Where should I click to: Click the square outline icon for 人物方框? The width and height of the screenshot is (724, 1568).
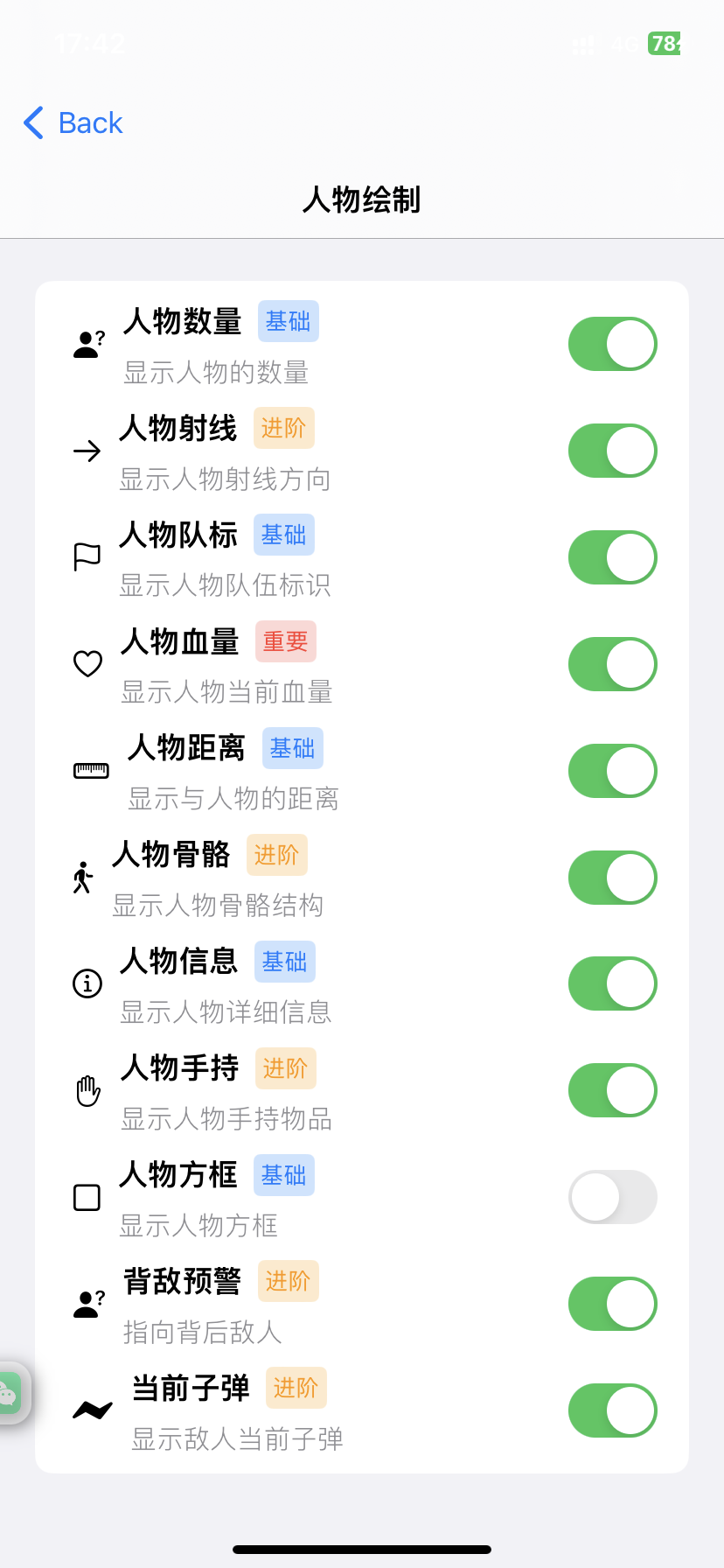coord(87,1197)
